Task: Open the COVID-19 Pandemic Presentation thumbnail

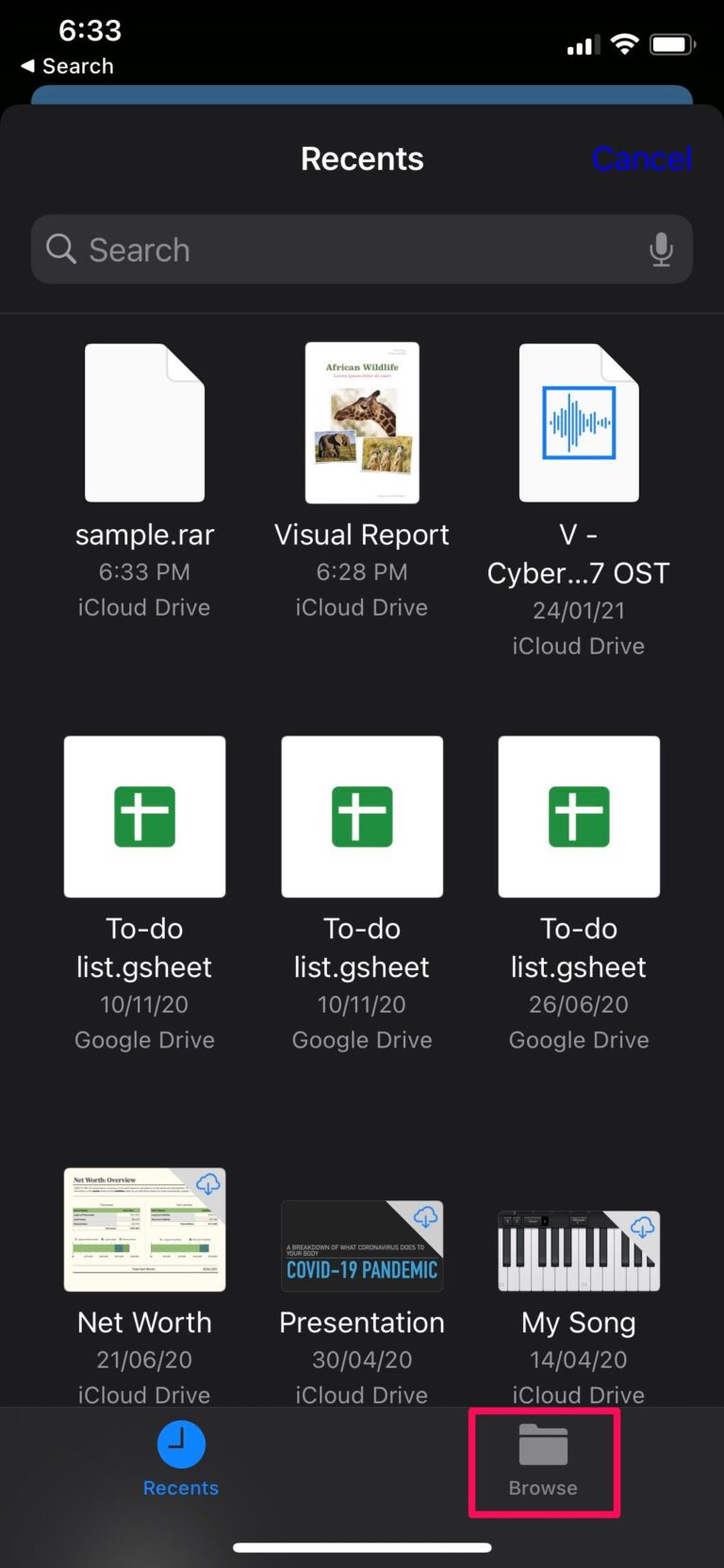Action: [x=362, y=1246]
